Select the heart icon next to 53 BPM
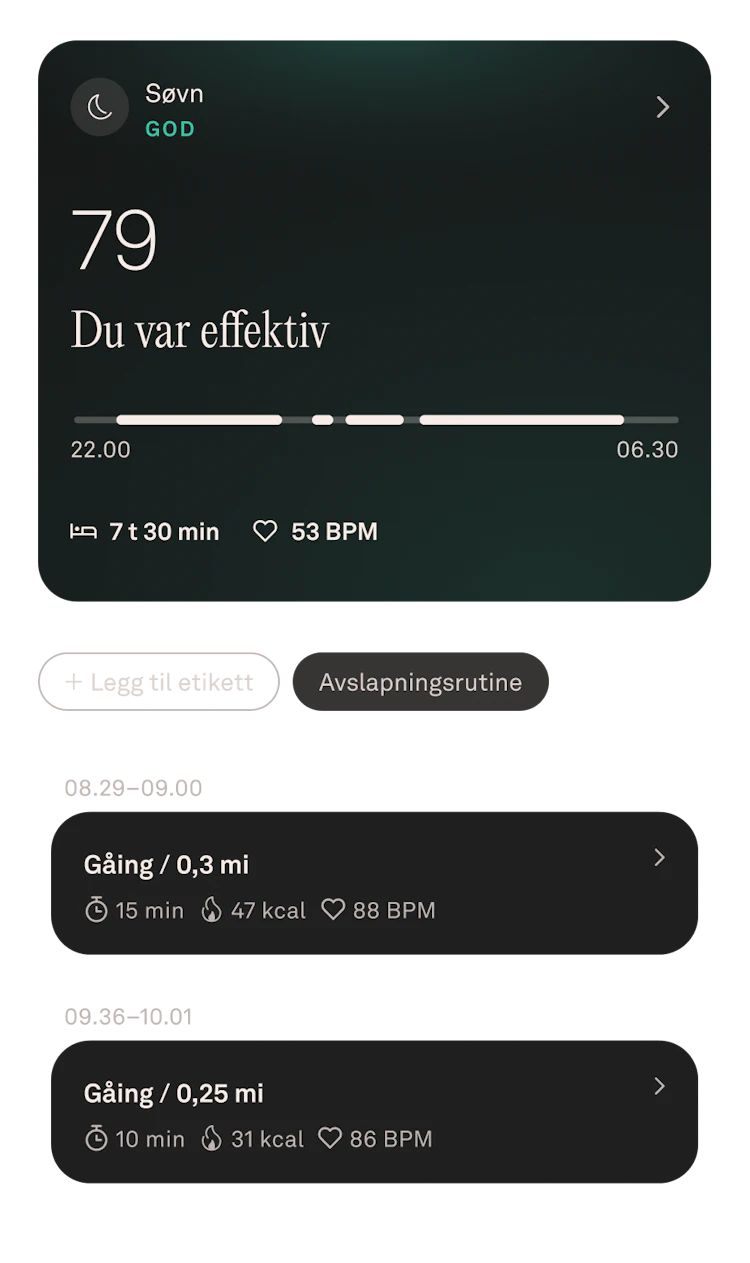Viewport: 750px width, 1263px height. (x=264, y=531)
